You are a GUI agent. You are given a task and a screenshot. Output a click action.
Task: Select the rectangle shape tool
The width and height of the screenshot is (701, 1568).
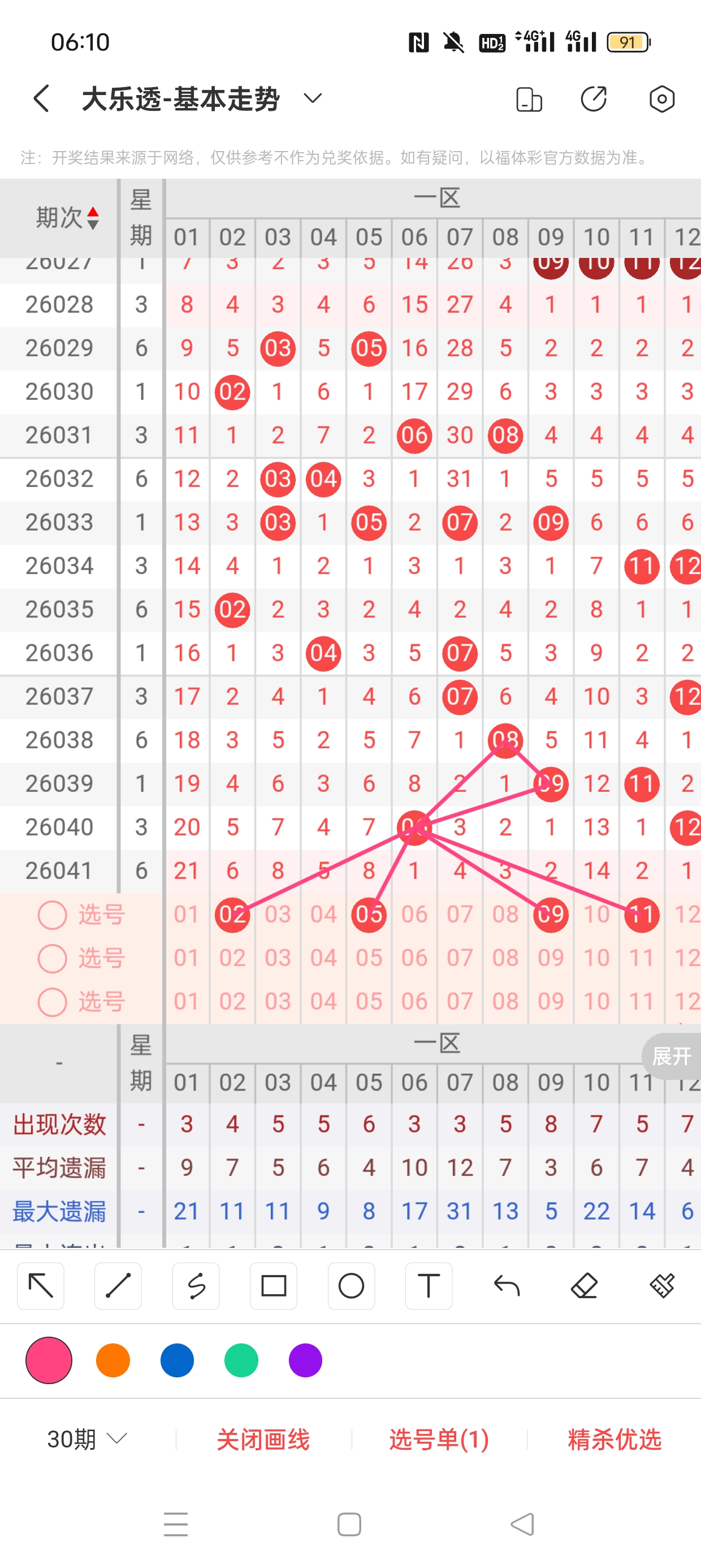coord(273,1286)
